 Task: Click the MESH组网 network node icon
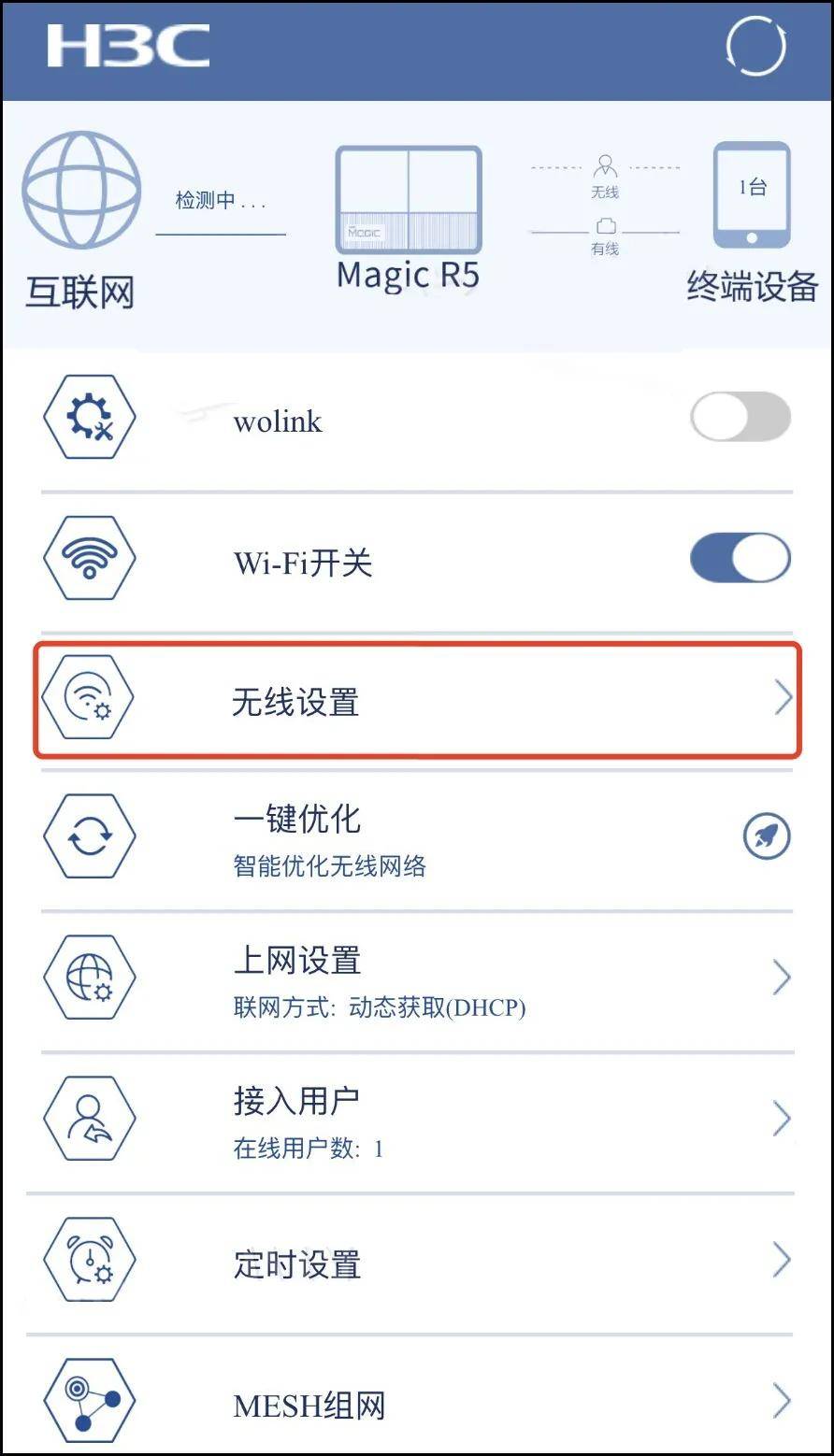pyautogui.click(x=88, y=1400)
